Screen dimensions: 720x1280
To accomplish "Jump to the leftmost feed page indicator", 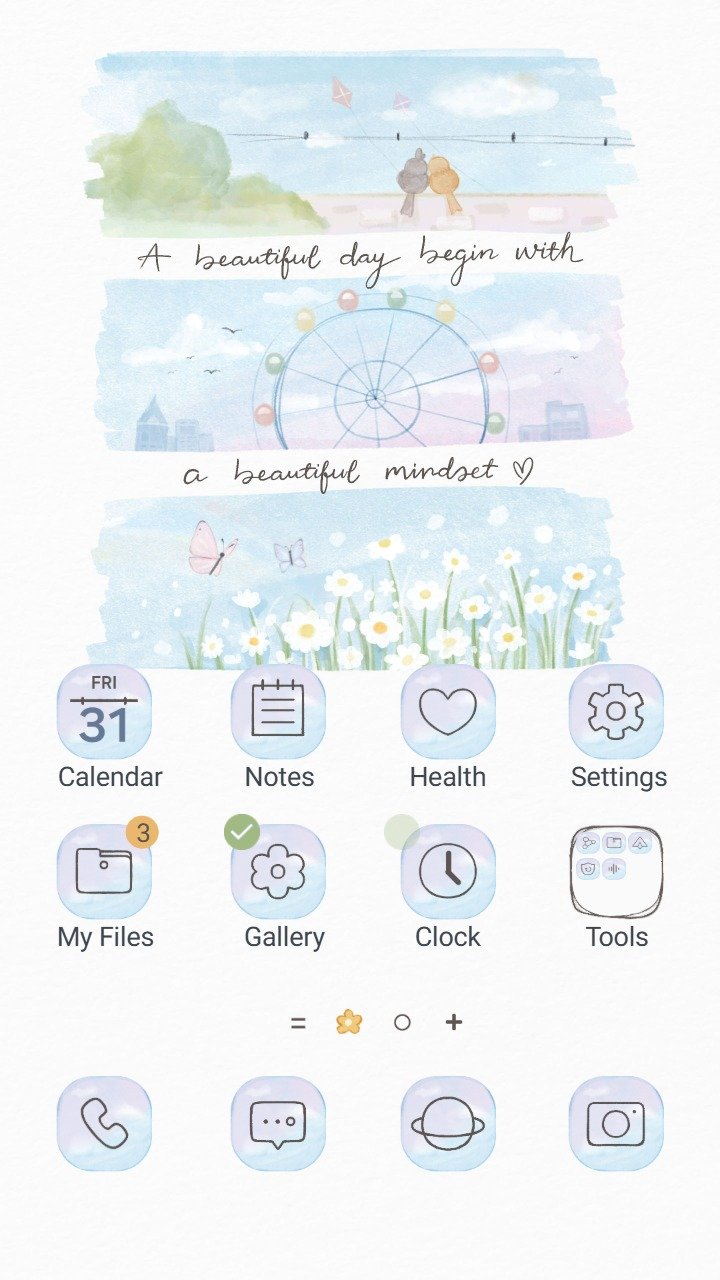I will (x=298, y=1022).
